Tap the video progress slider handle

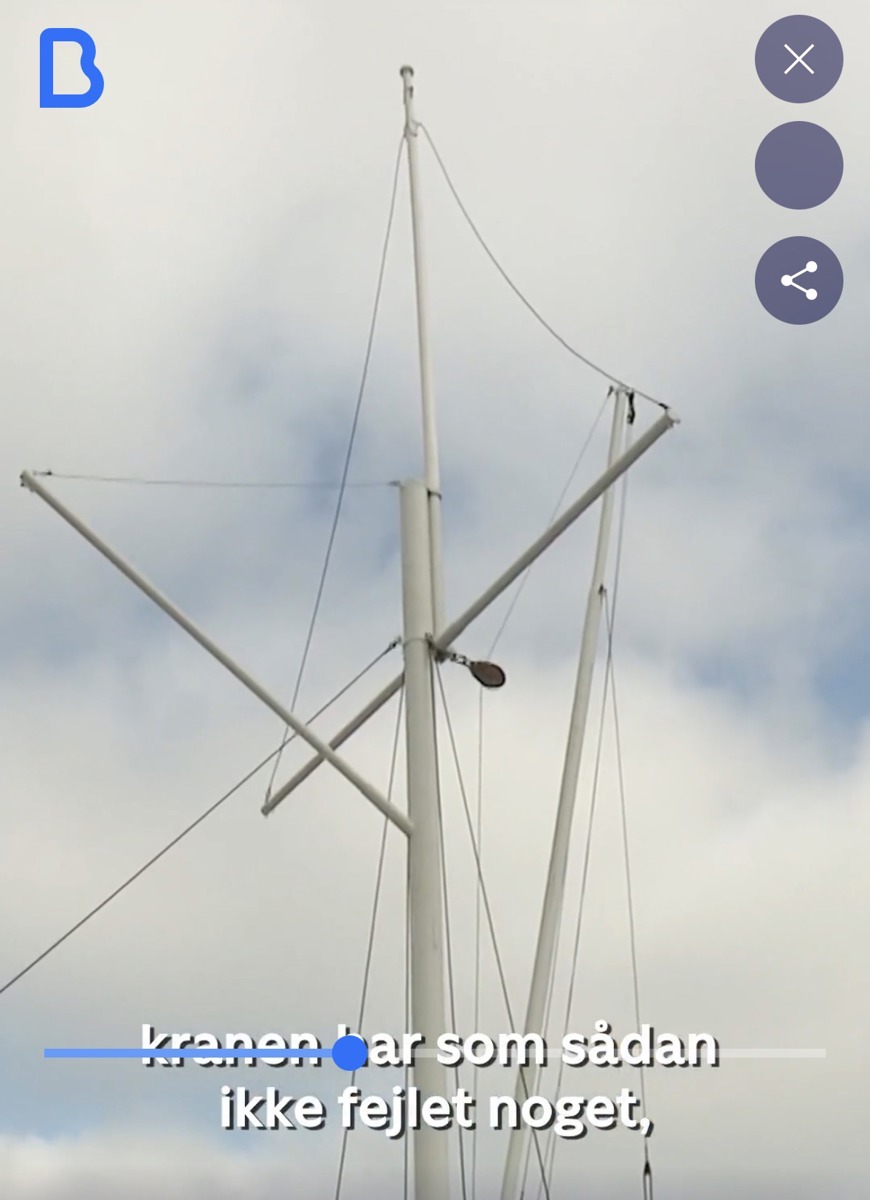coord(349,1053)
